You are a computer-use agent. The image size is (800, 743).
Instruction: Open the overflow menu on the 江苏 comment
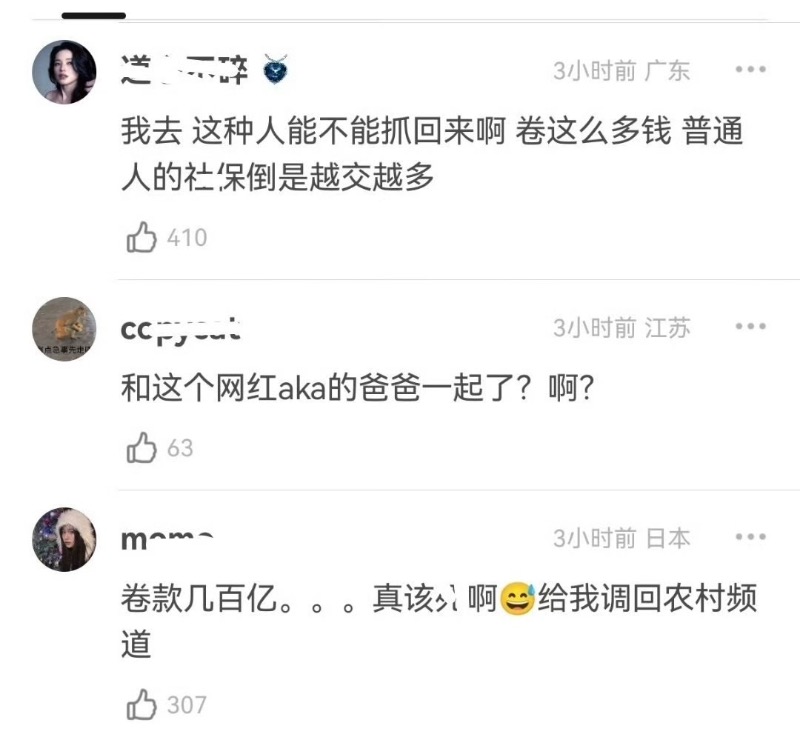(750, 327)
